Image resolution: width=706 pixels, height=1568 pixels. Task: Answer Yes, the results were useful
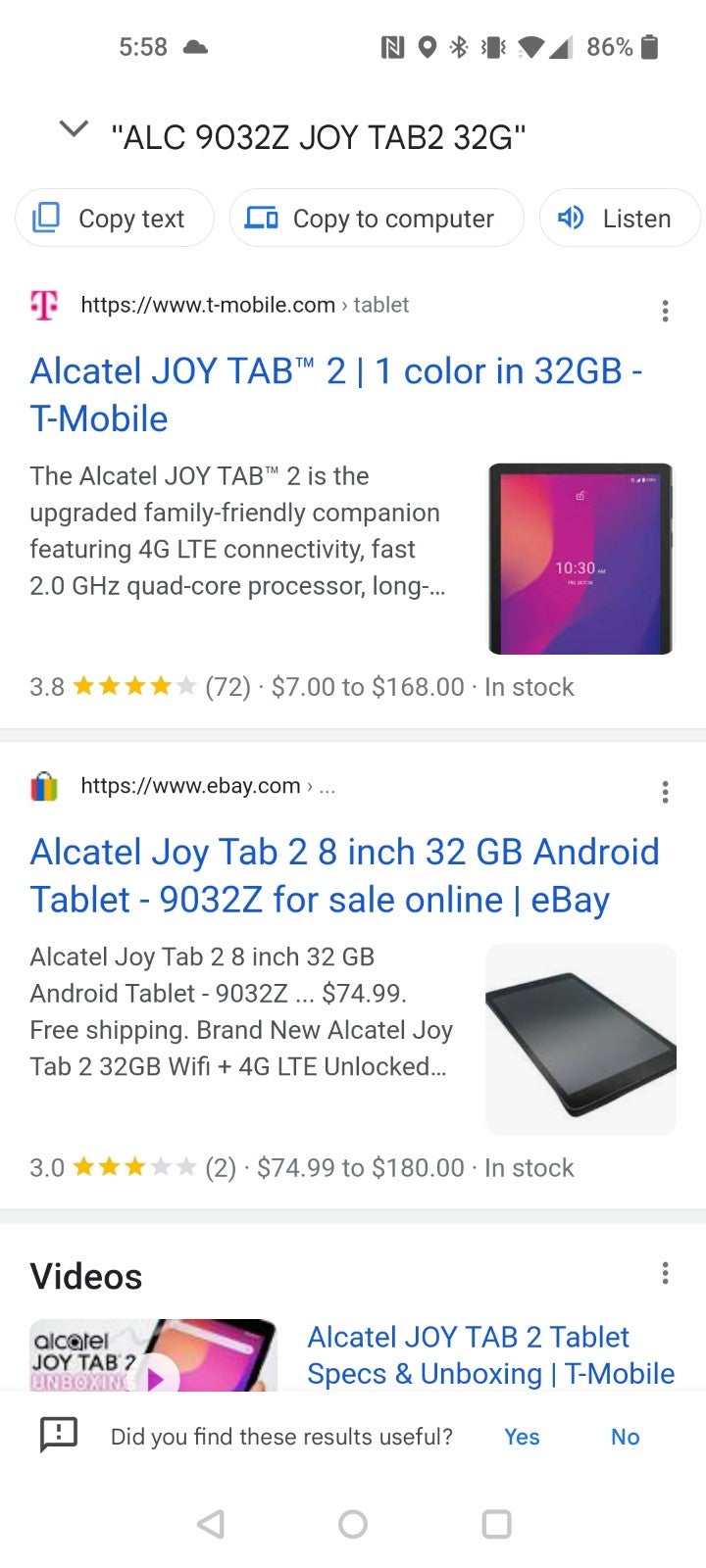[x=522, y=1437]
